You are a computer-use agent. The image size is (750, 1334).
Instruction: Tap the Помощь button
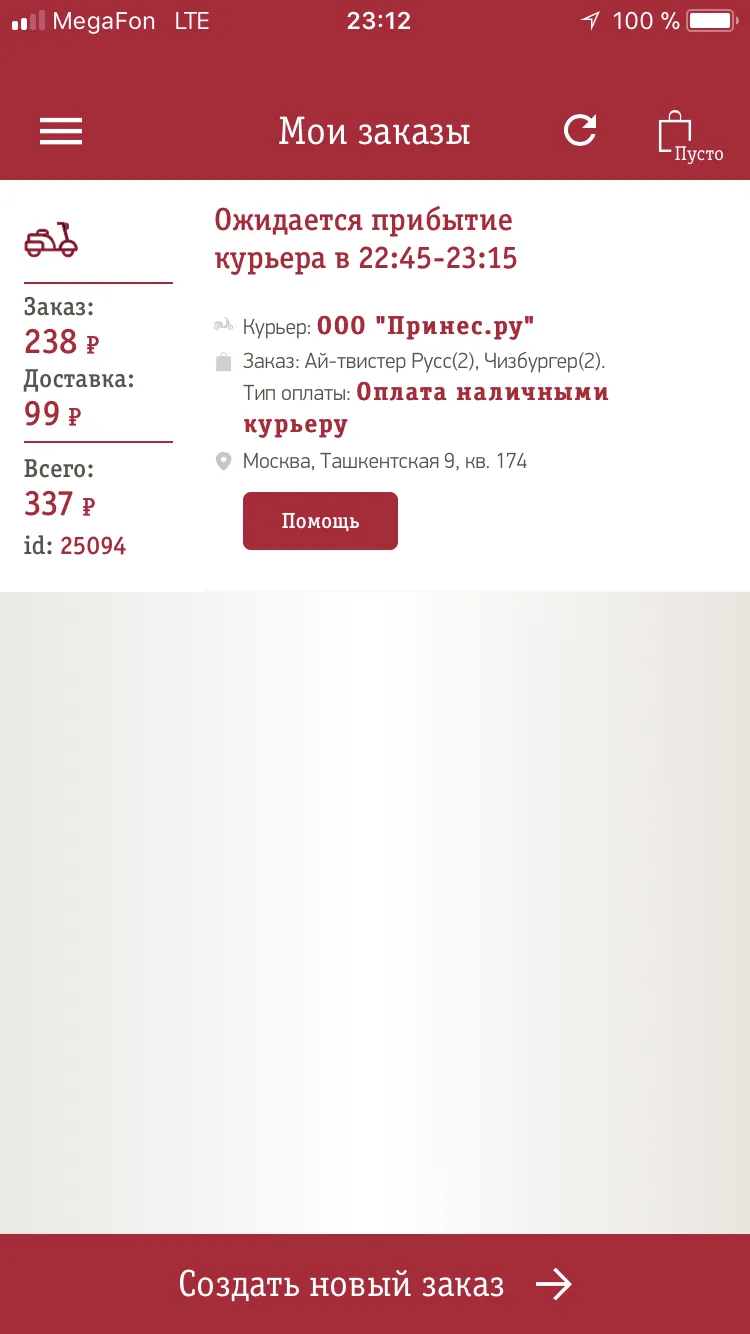(x=320, y=521)
